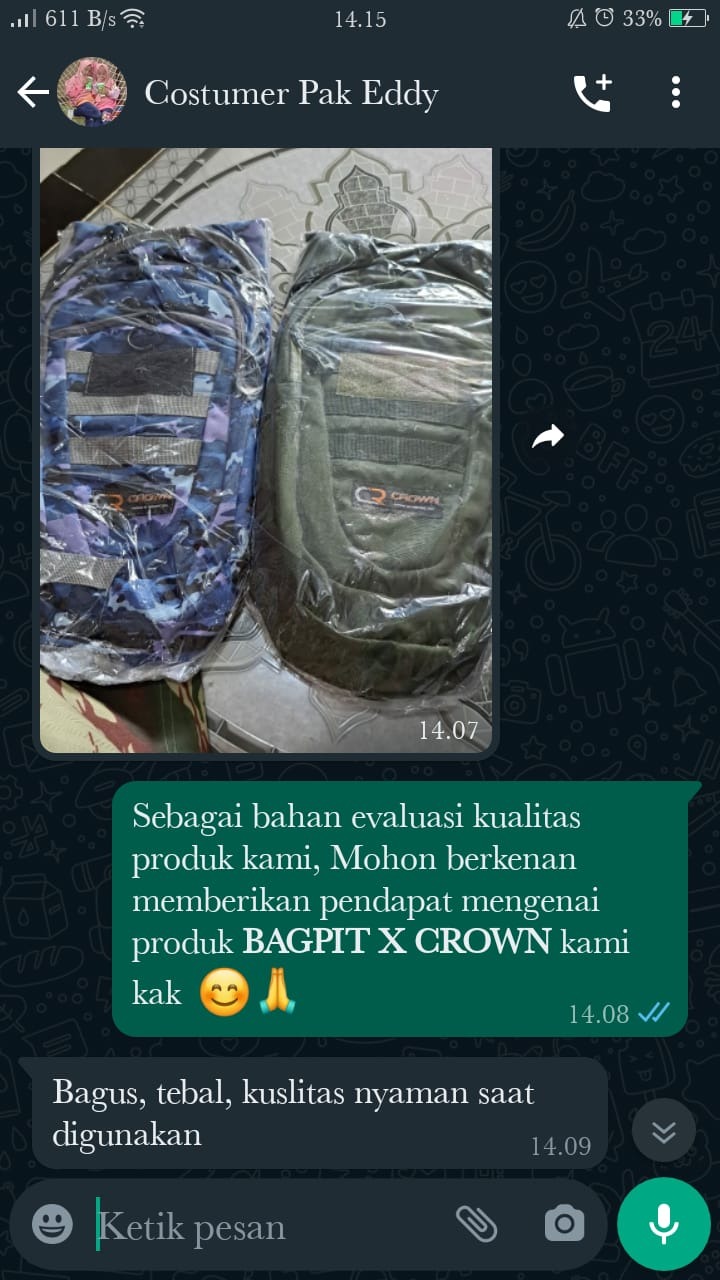Start a call with Costumer Pak Eddy

(x=592, y=93)
